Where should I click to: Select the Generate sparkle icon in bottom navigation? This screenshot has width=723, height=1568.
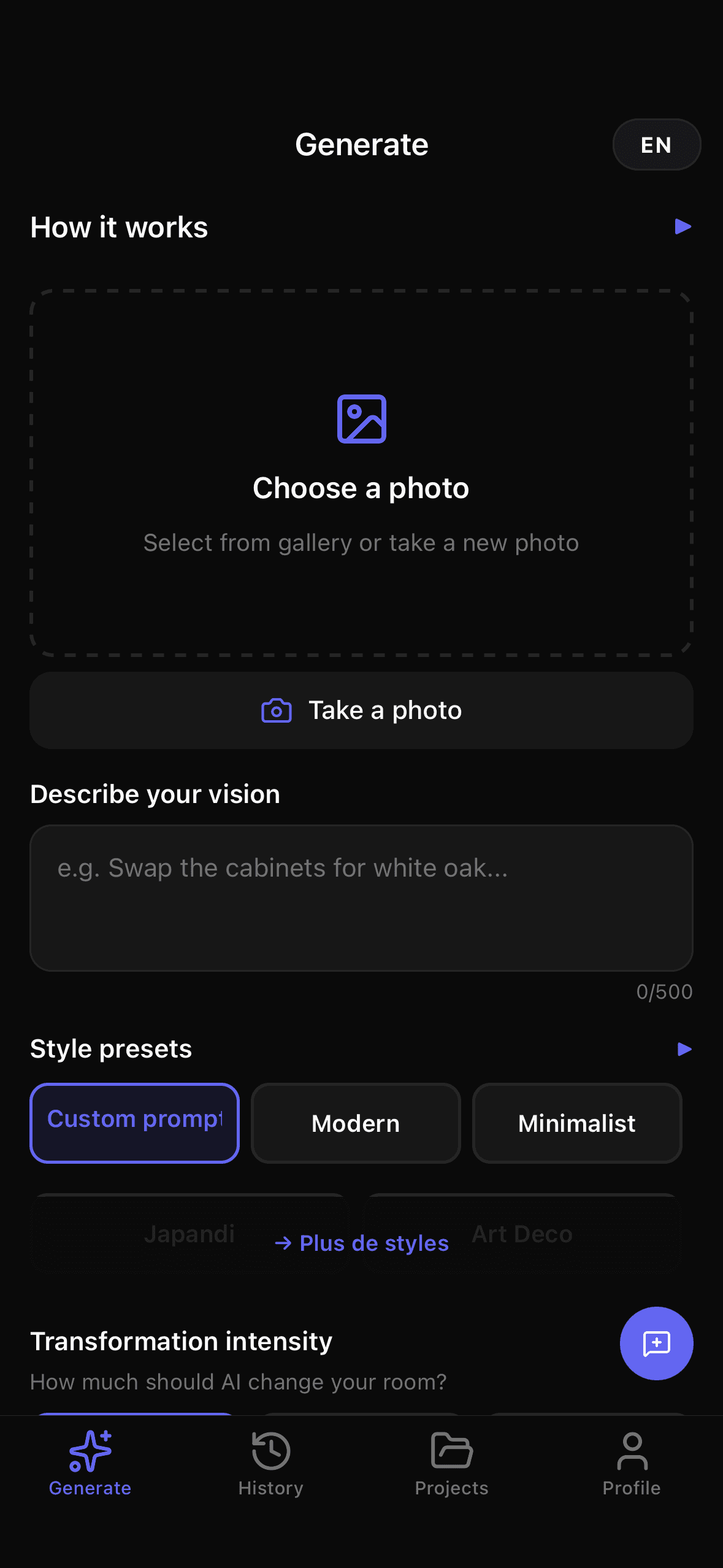(x=90, y=1450)
